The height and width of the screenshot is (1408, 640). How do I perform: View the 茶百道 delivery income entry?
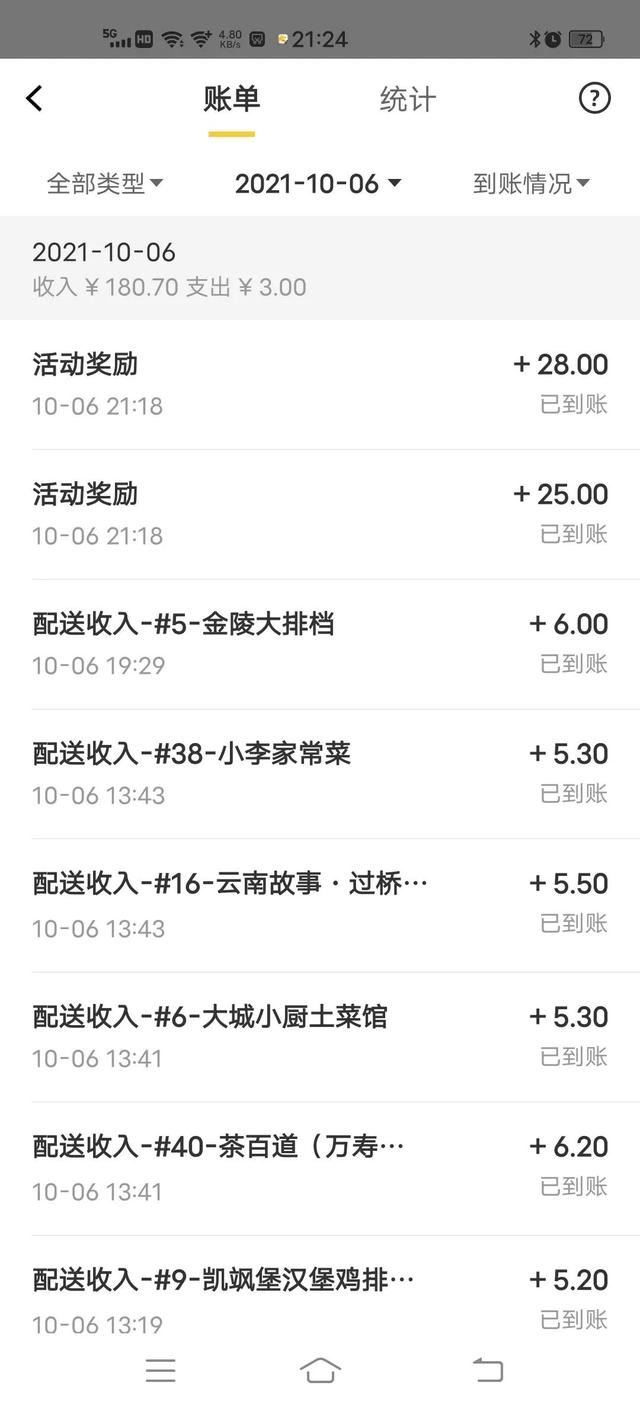click(x=320, y=1168)
